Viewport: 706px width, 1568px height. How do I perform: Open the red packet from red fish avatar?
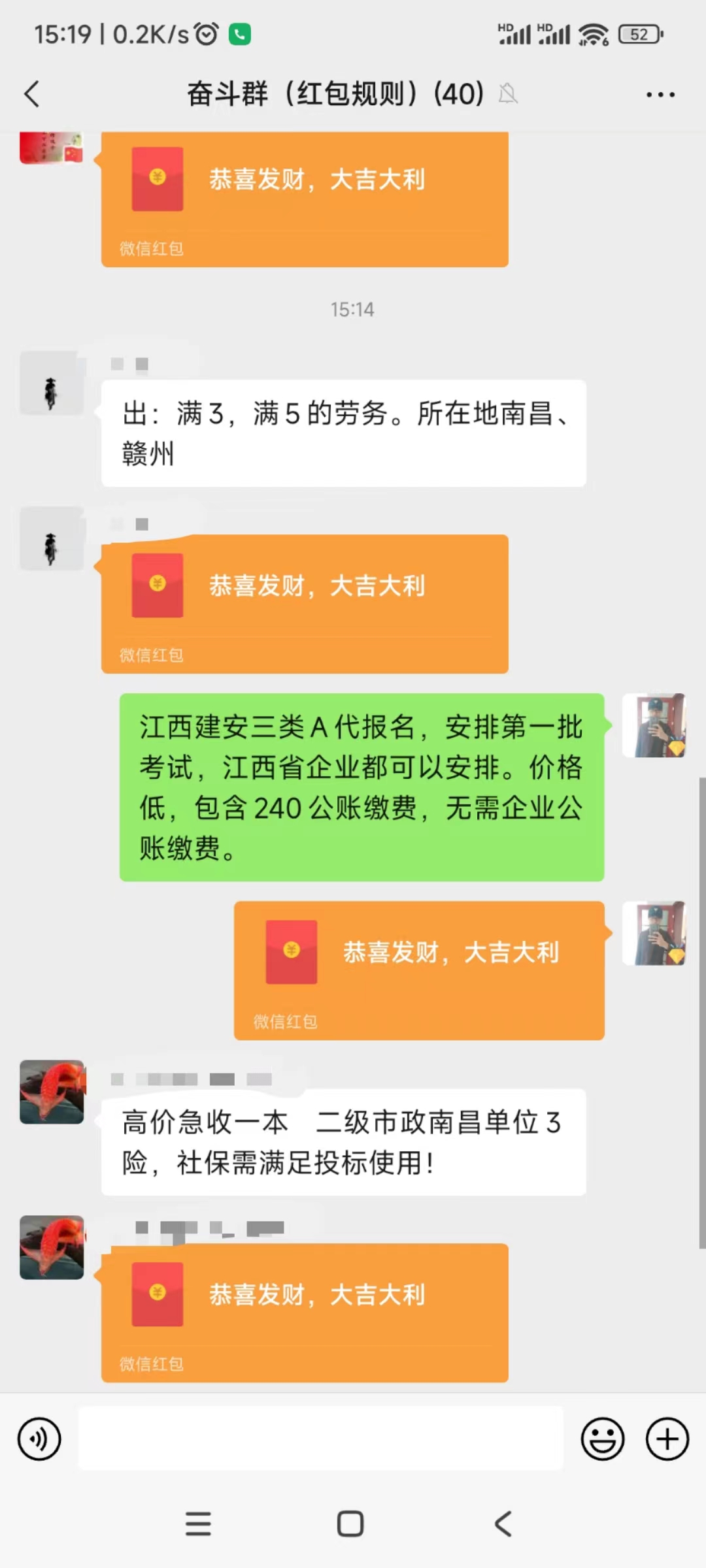coord(305,1312)
